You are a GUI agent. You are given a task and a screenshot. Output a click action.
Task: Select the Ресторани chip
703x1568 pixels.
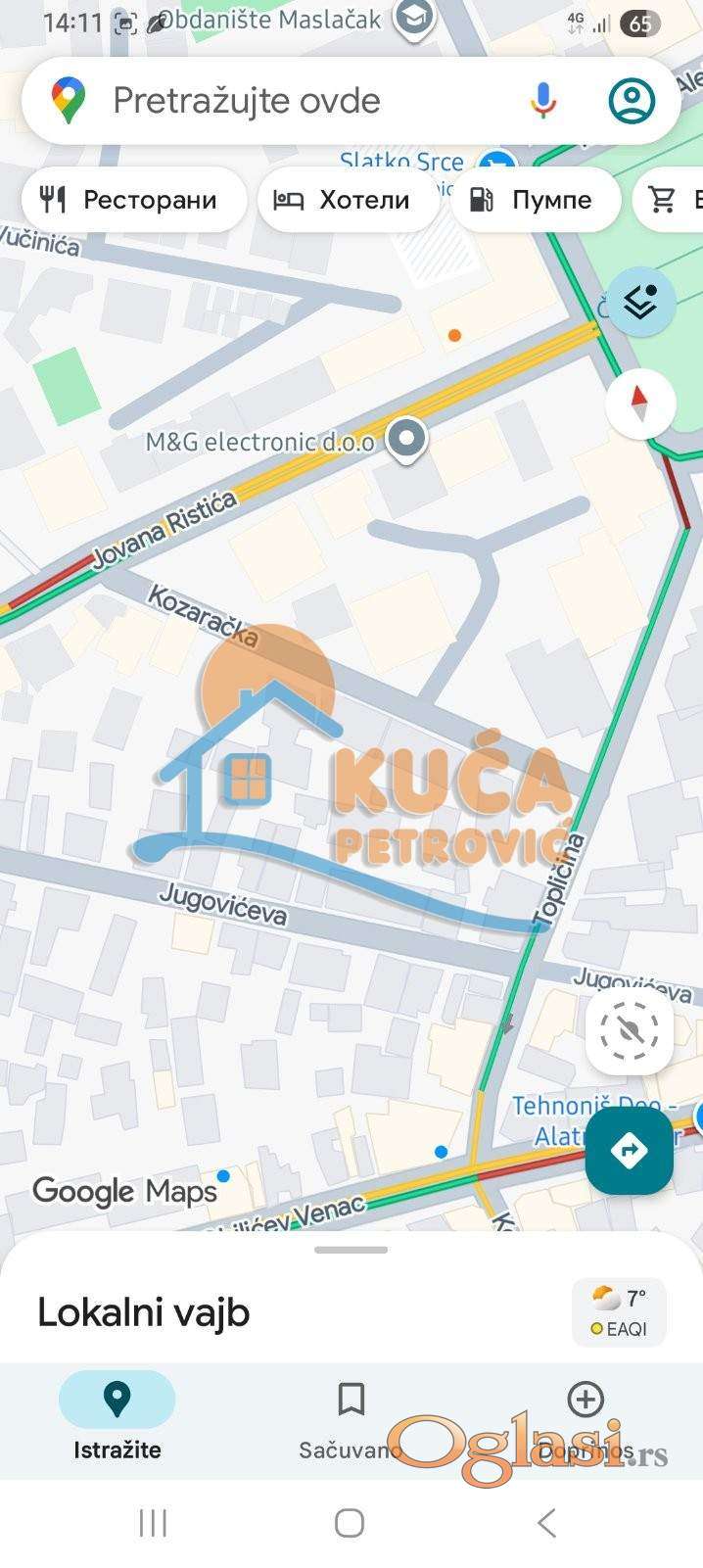point(131,200)
